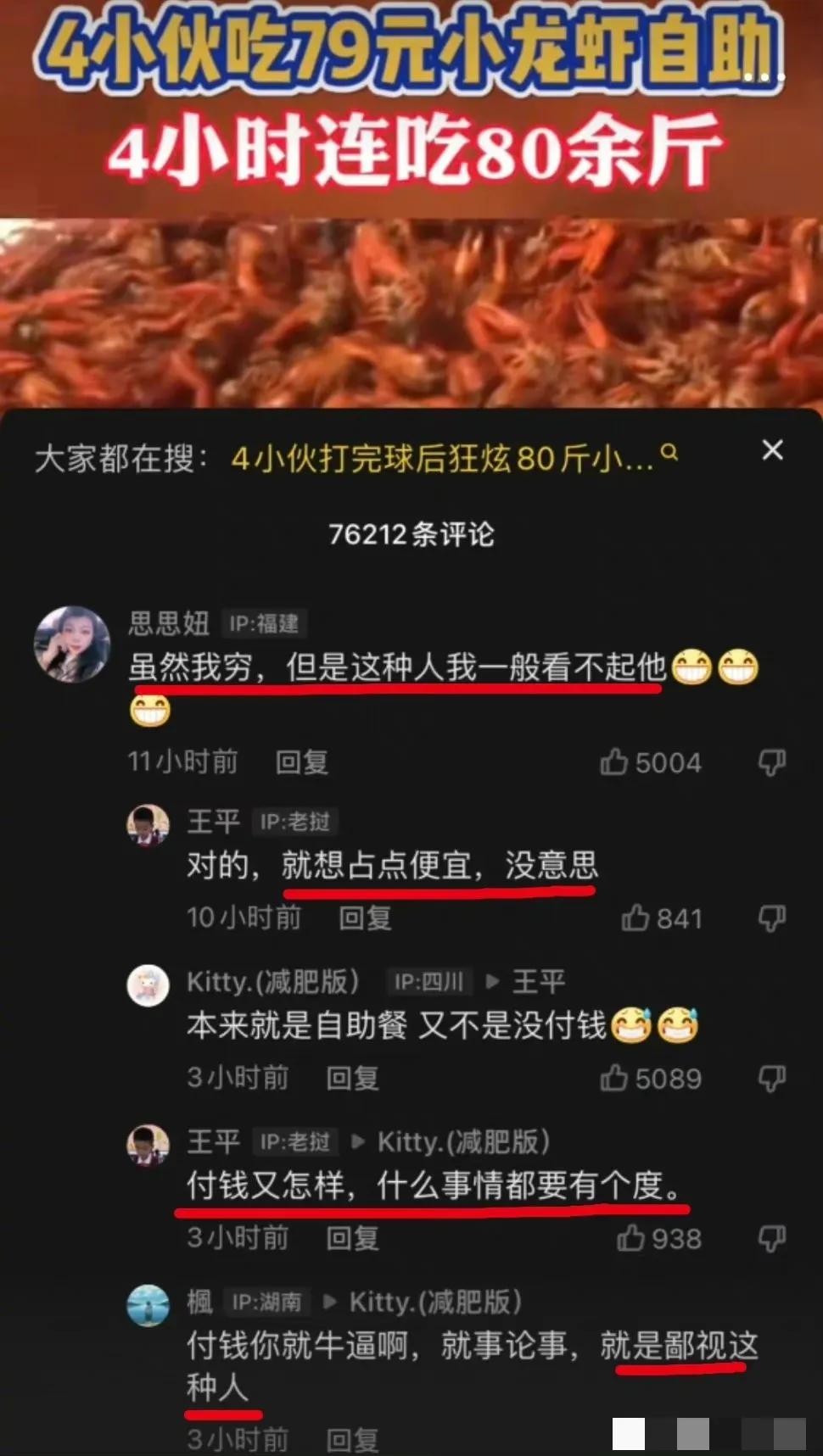
Task: Reply to 思思妞's comment
Action: tap(302, 762)
